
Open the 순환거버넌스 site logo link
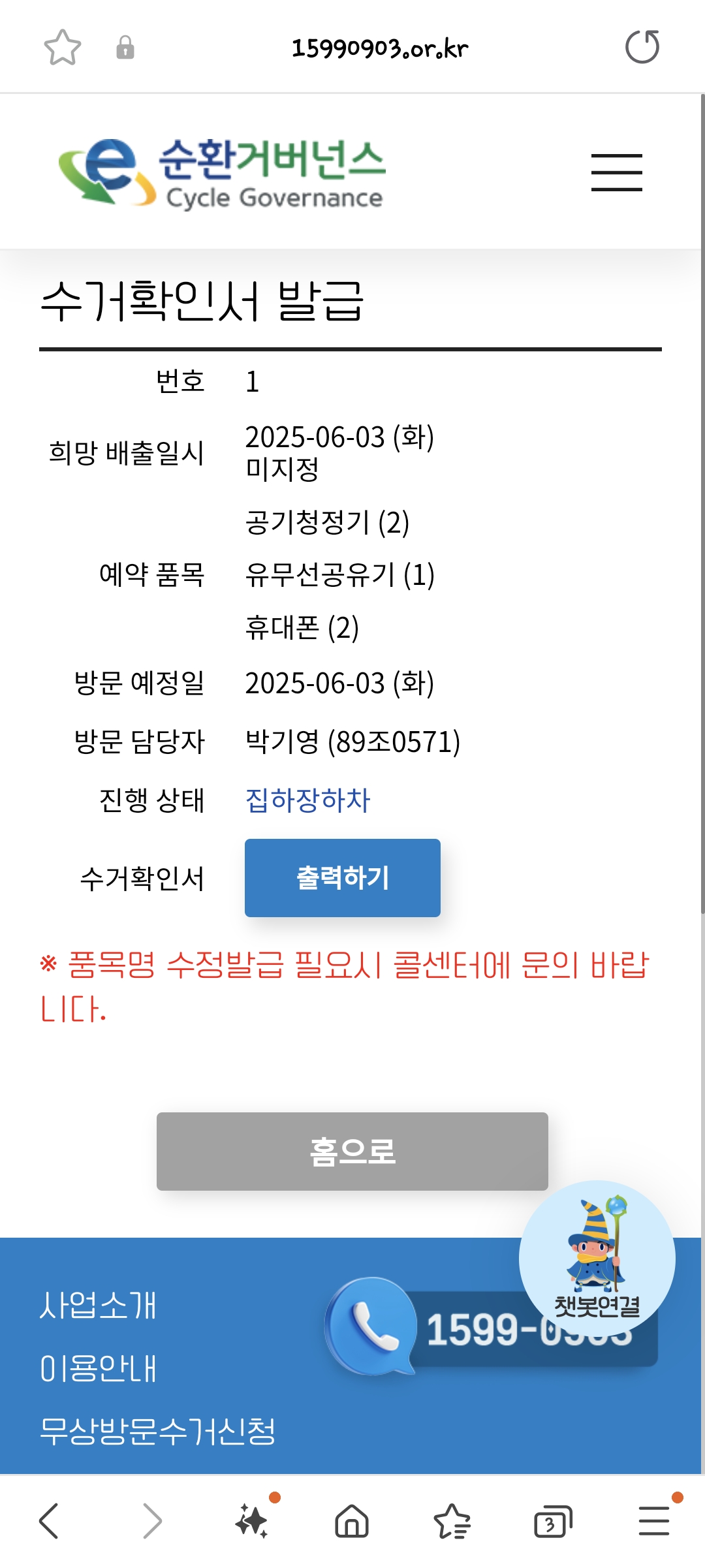click(x=222, y=173)
